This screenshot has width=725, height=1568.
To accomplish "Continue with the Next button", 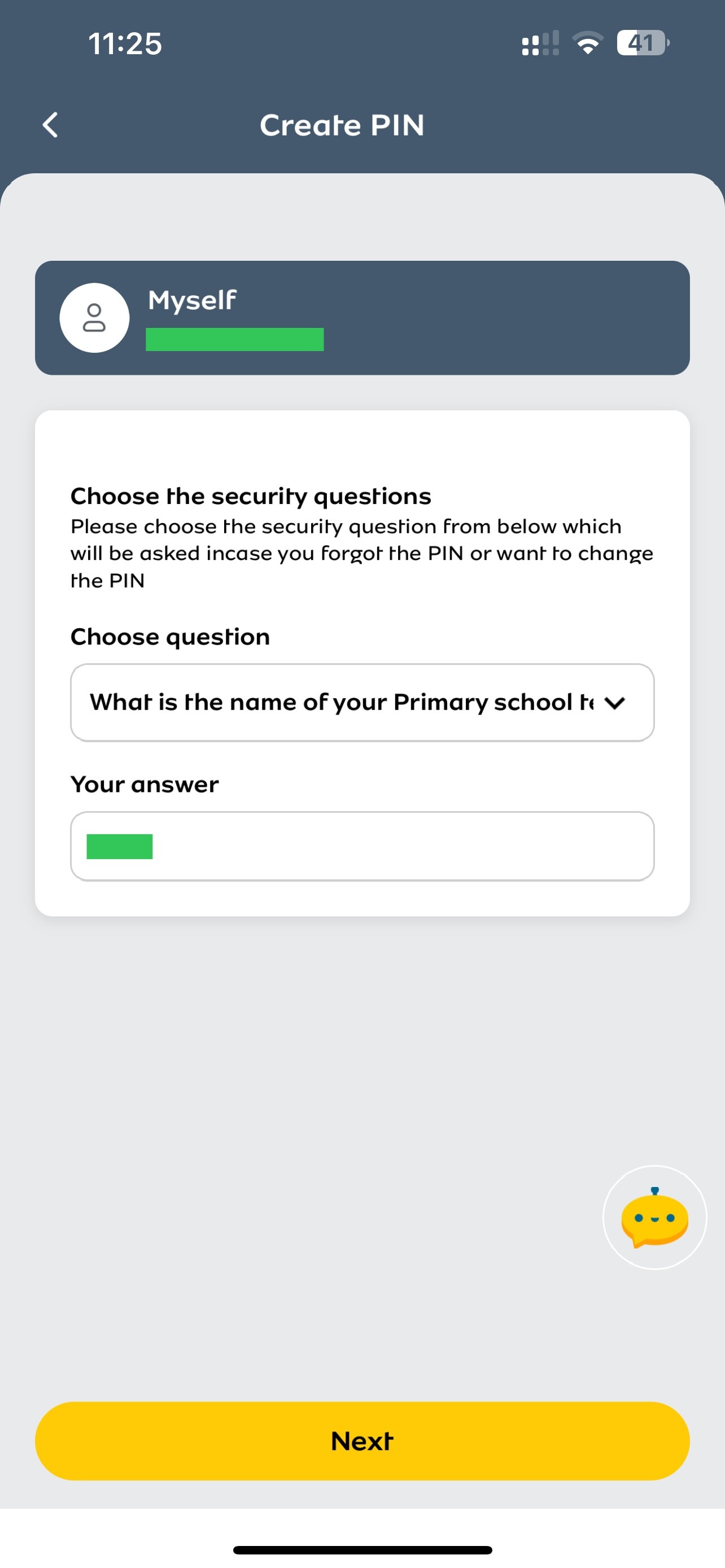I will [x=362, y=1441].
